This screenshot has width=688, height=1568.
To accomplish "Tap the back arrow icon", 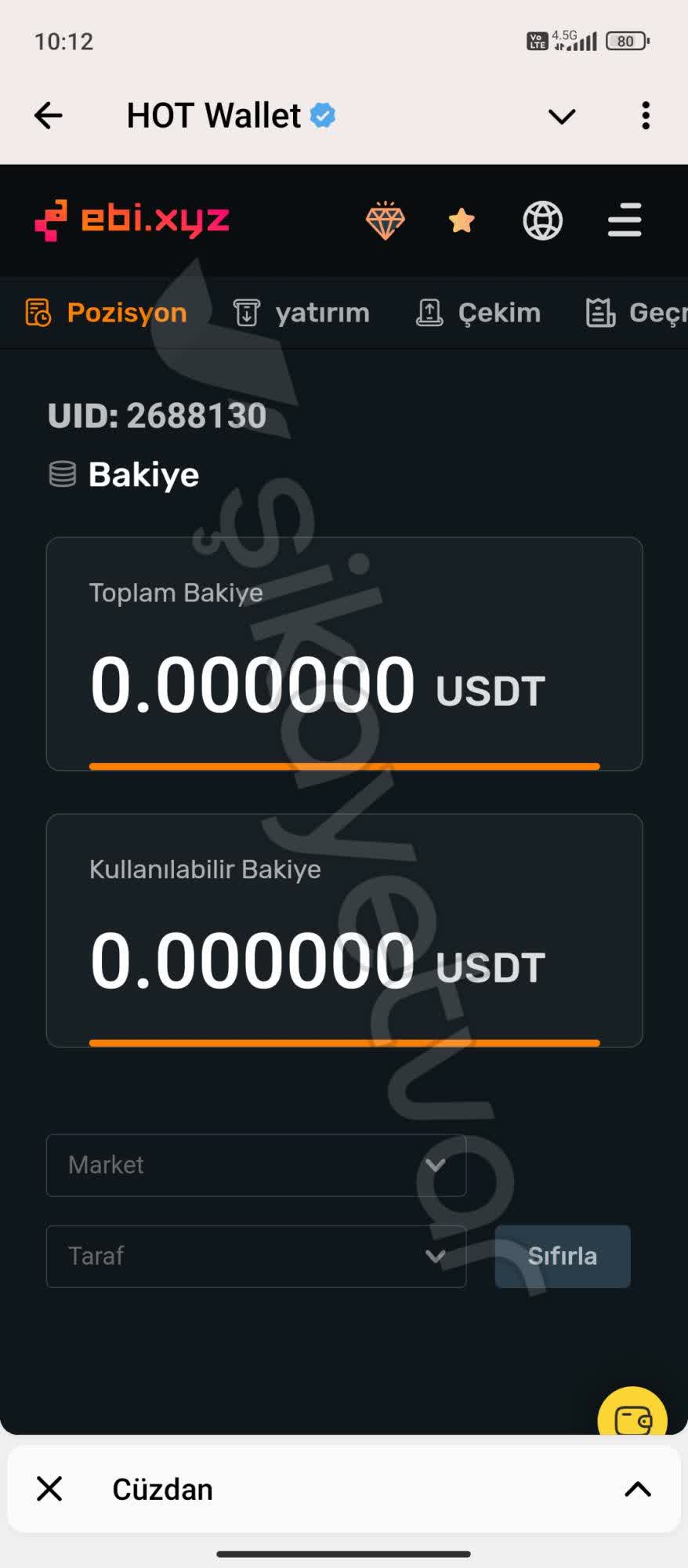I will [x=47, y=114].
